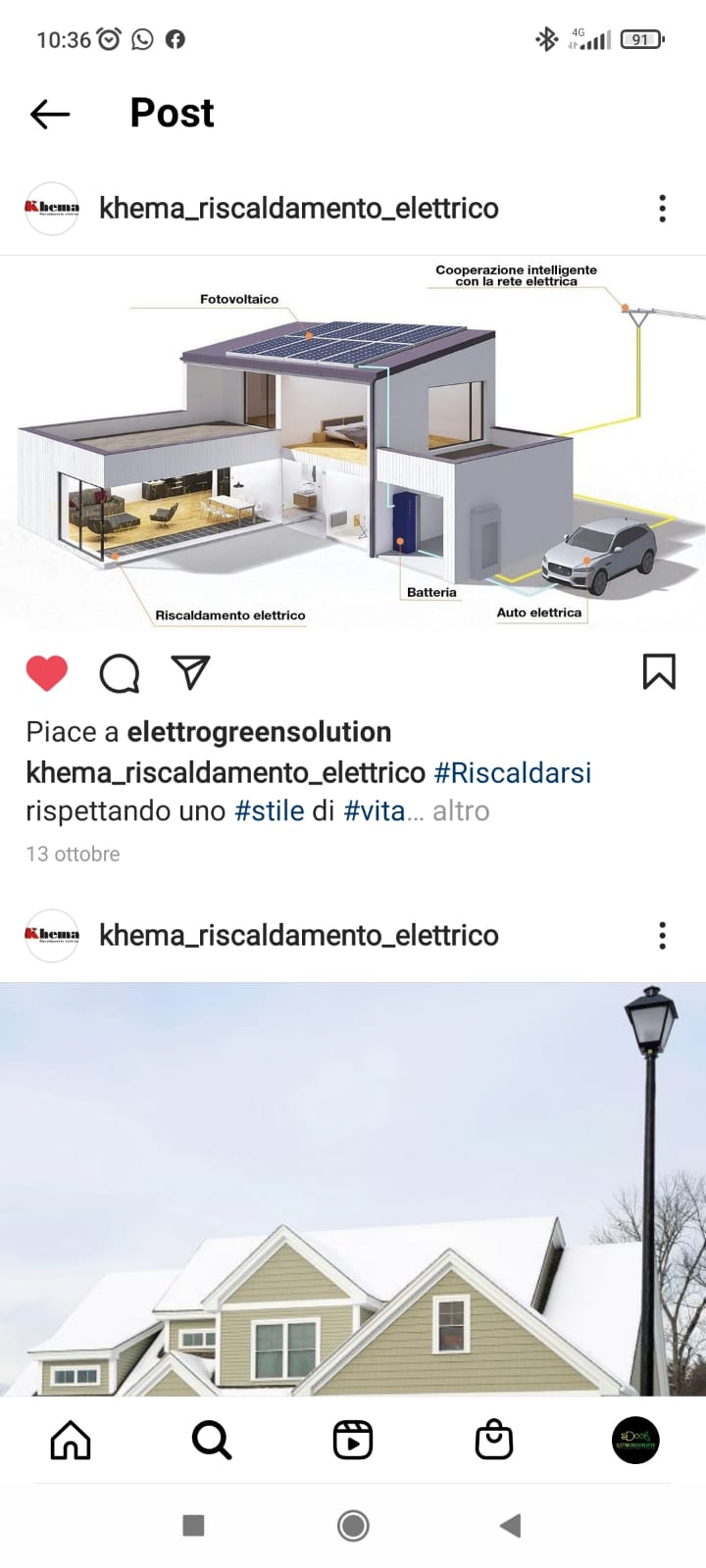Viewport: 706px width, 1568px height.
Task: Bookmark the solar house post
Action: coord(659,672)
